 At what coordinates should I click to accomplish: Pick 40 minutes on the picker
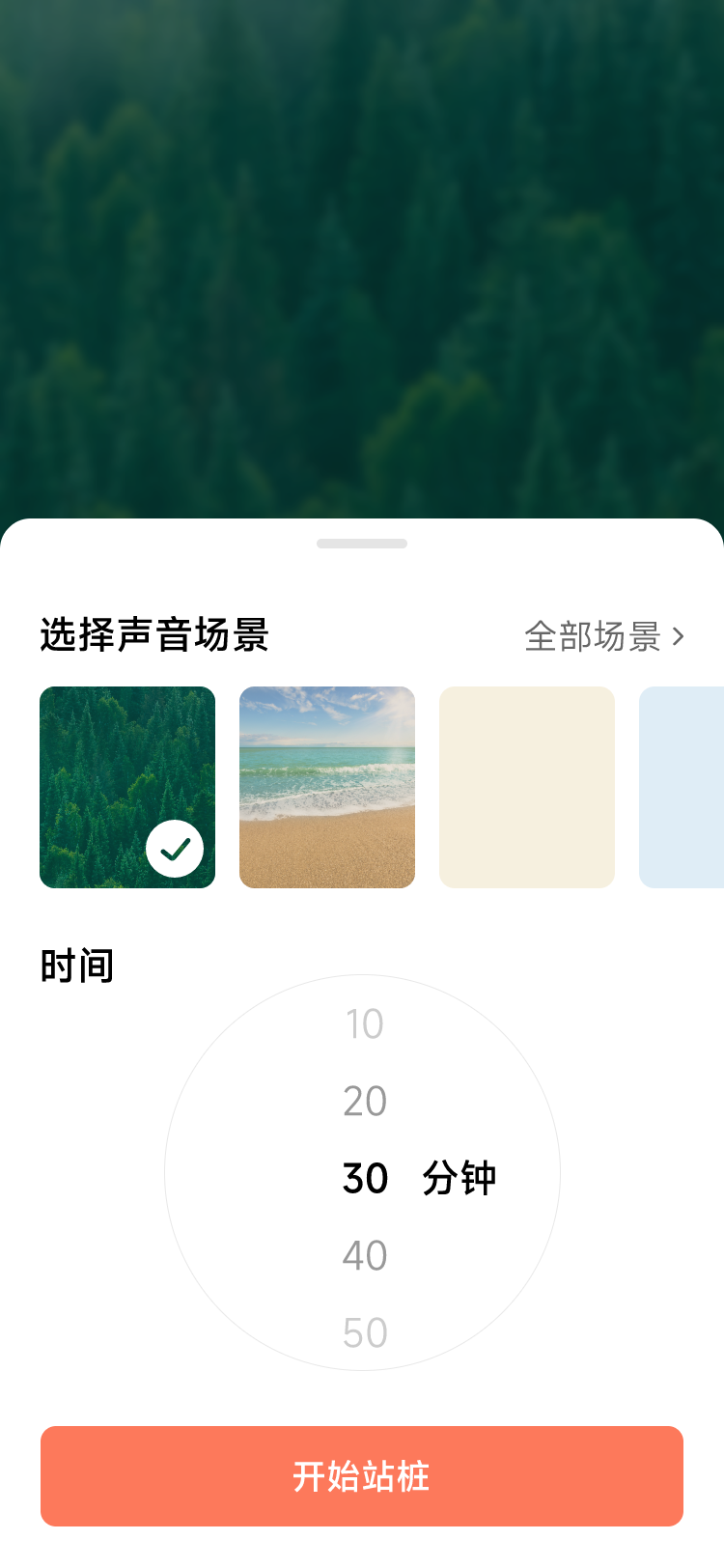(362, 1255)
